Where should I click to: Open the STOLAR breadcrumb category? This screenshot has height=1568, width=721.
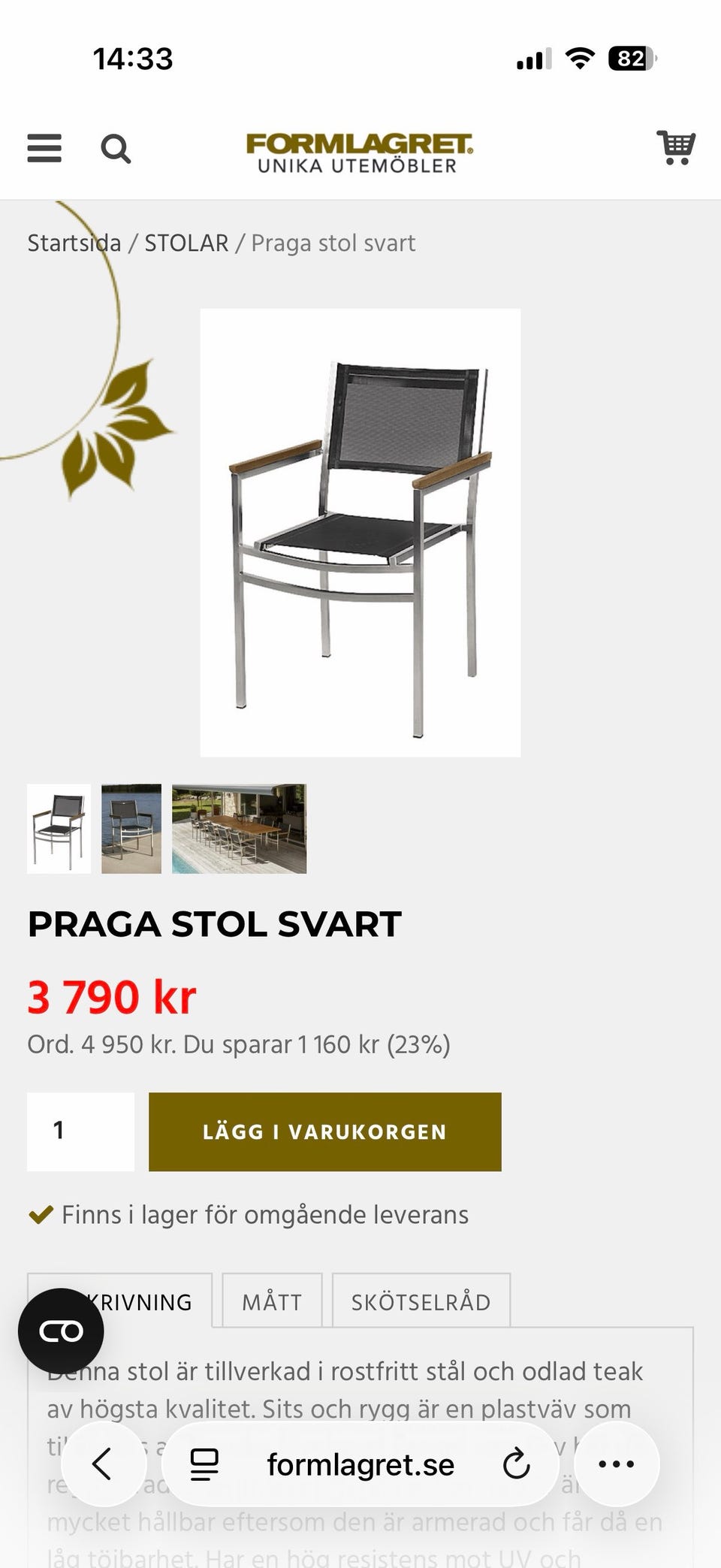186,243
